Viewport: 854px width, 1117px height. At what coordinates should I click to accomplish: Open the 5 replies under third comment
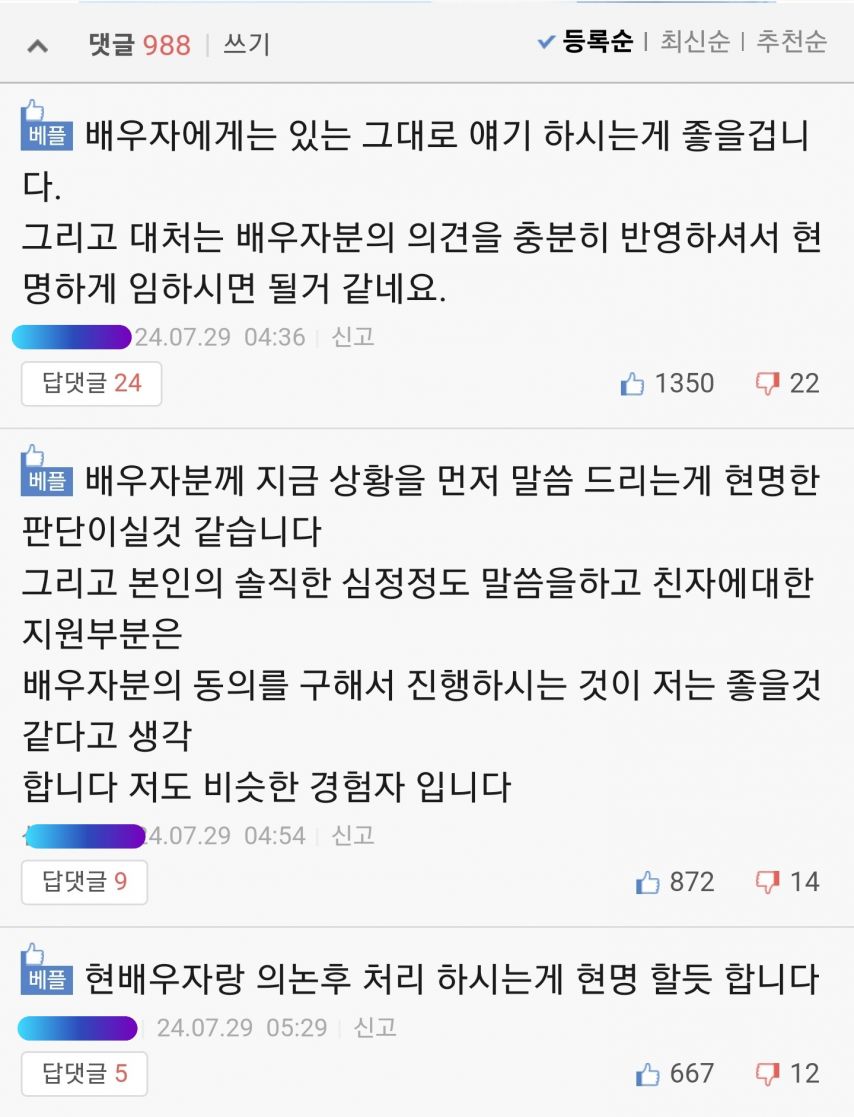(x=84, y=1074)
